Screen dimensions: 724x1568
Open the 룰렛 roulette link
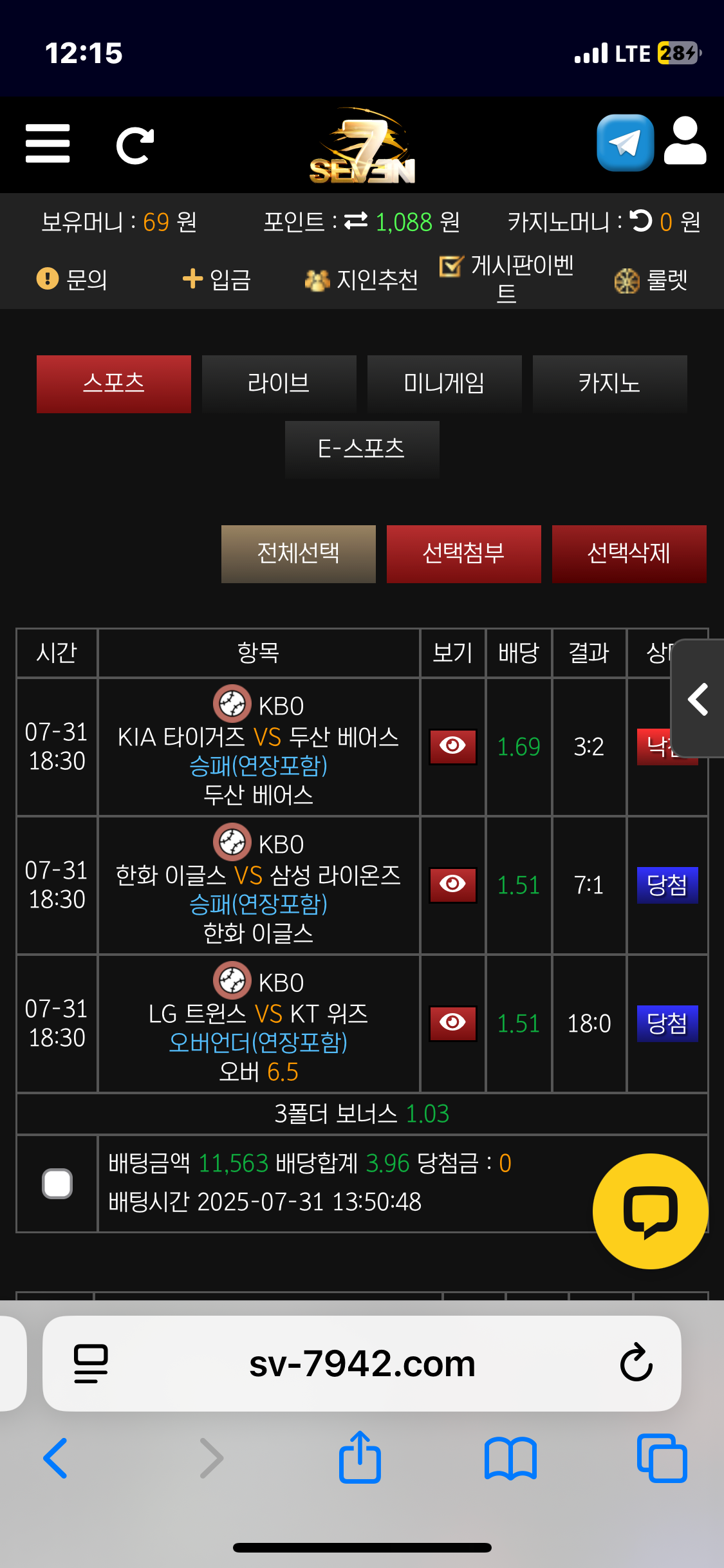651,280
